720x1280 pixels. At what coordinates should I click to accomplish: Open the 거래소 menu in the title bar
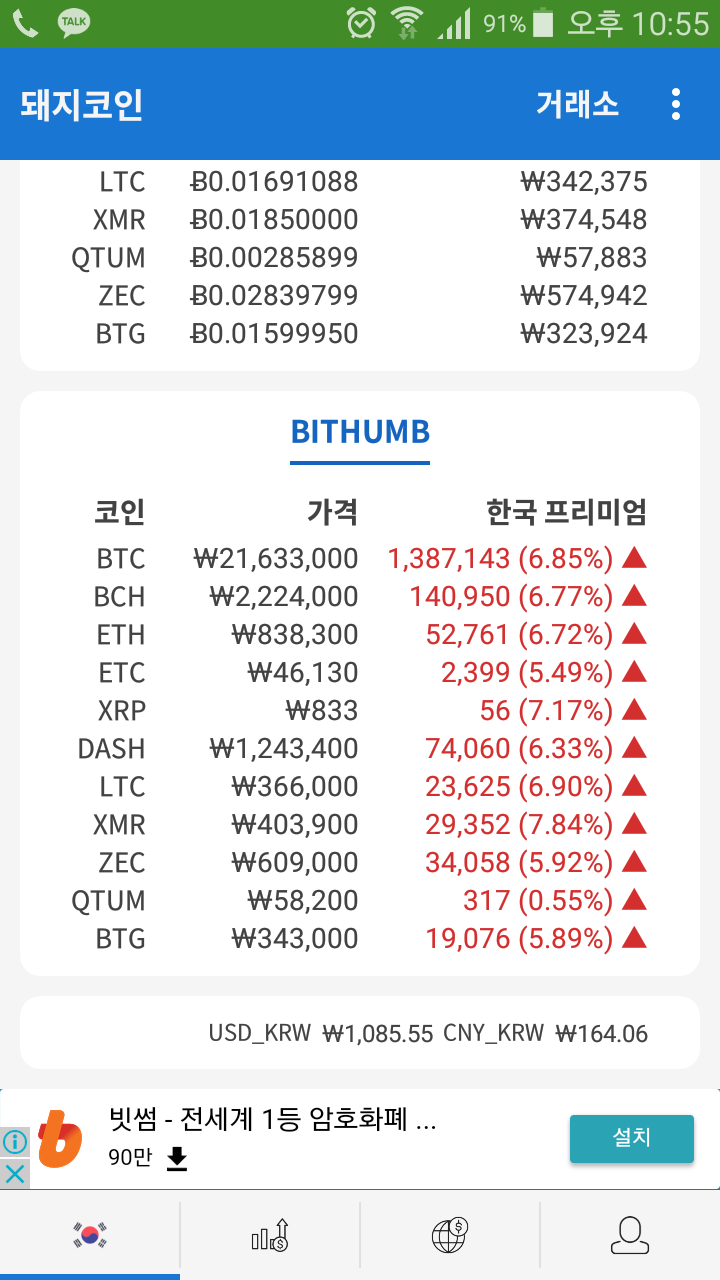point(578,104)
